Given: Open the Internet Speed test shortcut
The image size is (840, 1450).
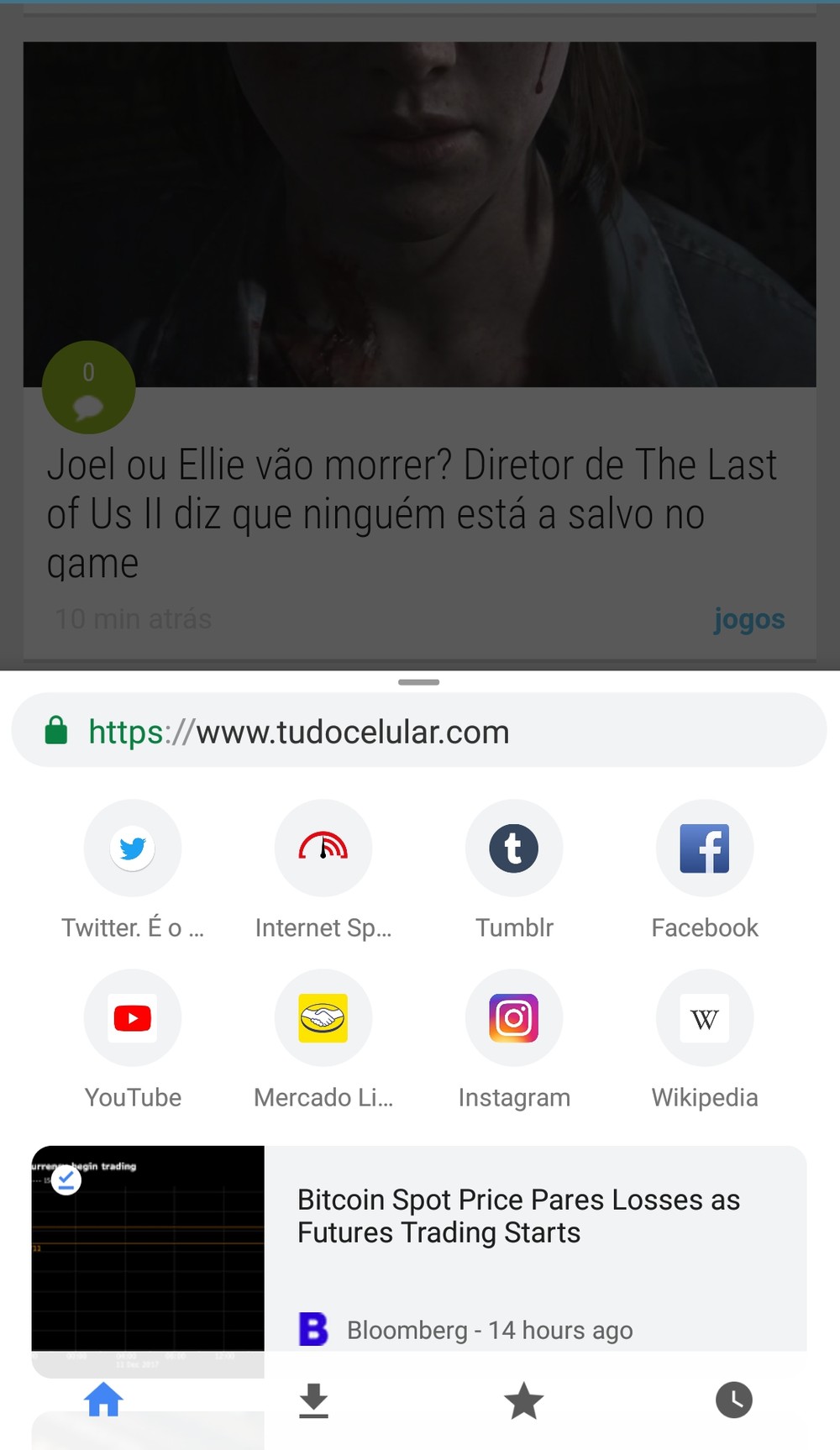Looking at the screenshot, I should click(x=323, y=848).
